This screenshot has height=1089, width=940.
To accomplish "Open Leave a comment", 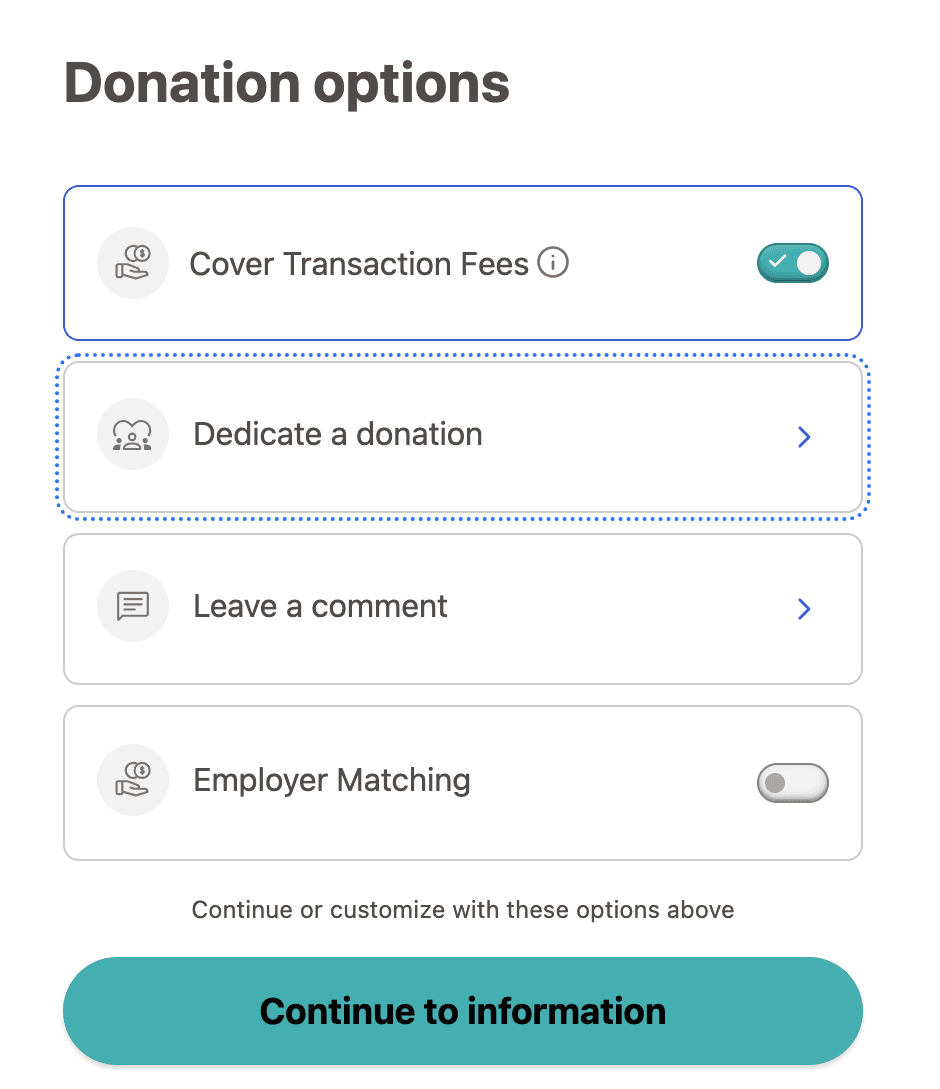I will (462, 608).
